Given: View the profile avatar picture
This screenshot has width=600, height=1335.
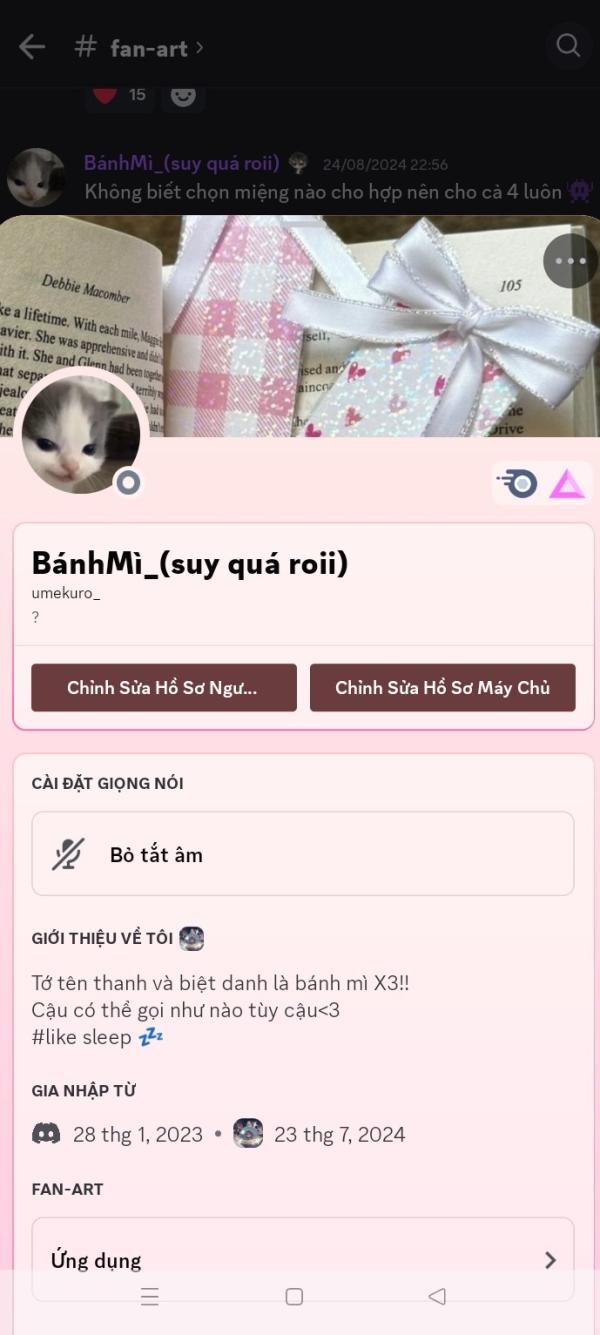Looking at the screenshot, I should tap(80, 433).
